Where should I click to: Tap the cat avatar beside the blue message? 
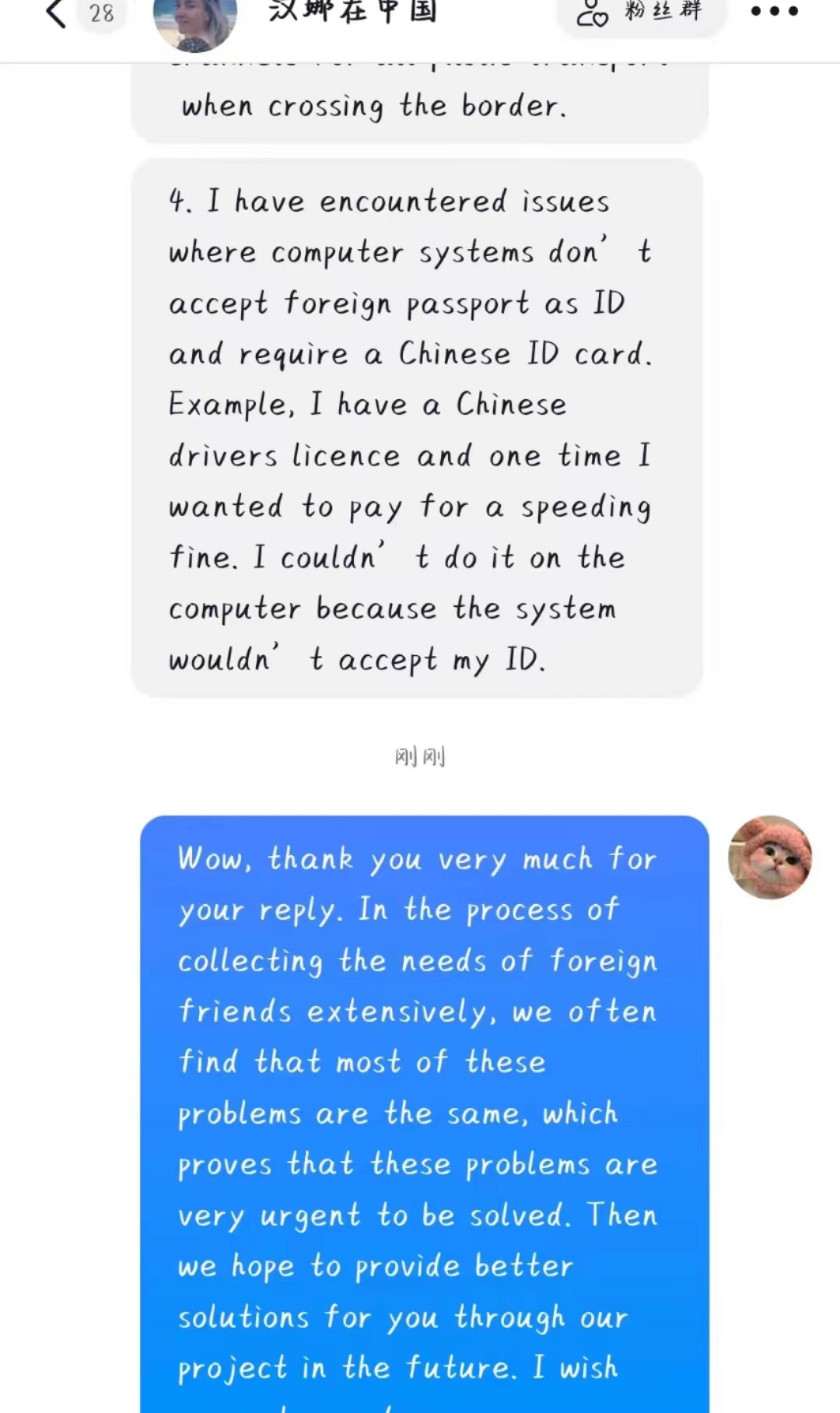769,857
